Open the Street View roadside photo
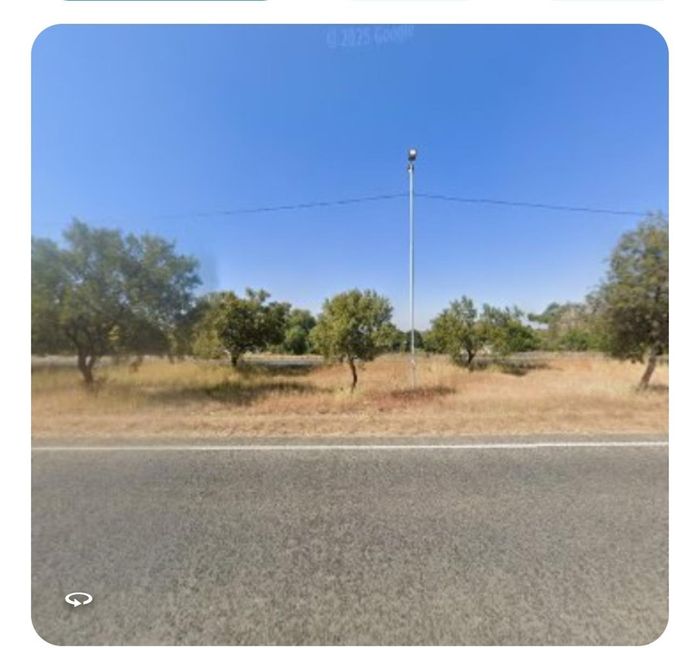The height and width of the screenshot is (648, 700). click(349, 334)
